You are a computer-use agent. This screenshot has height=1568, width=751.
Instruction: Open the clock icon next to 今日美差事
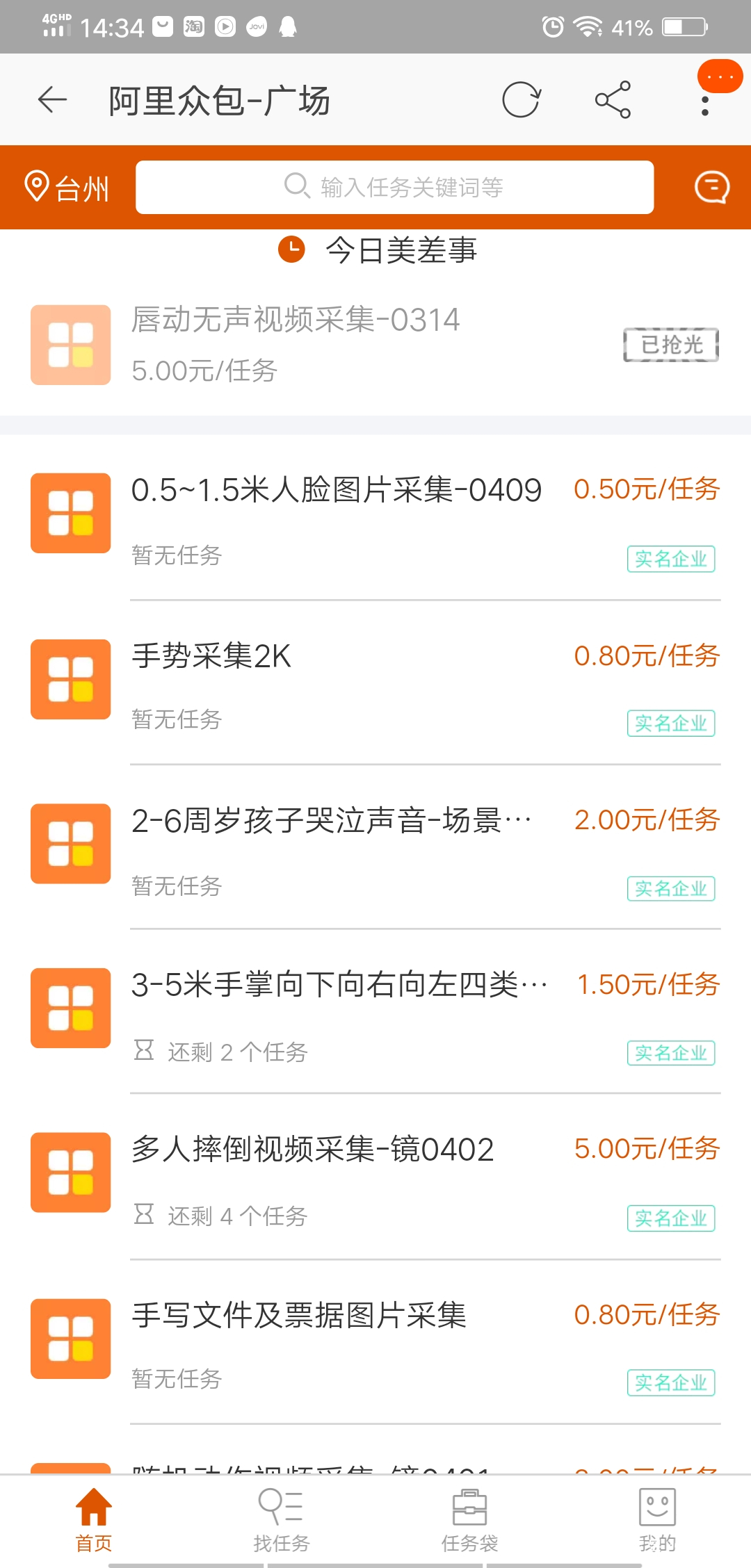291,250
